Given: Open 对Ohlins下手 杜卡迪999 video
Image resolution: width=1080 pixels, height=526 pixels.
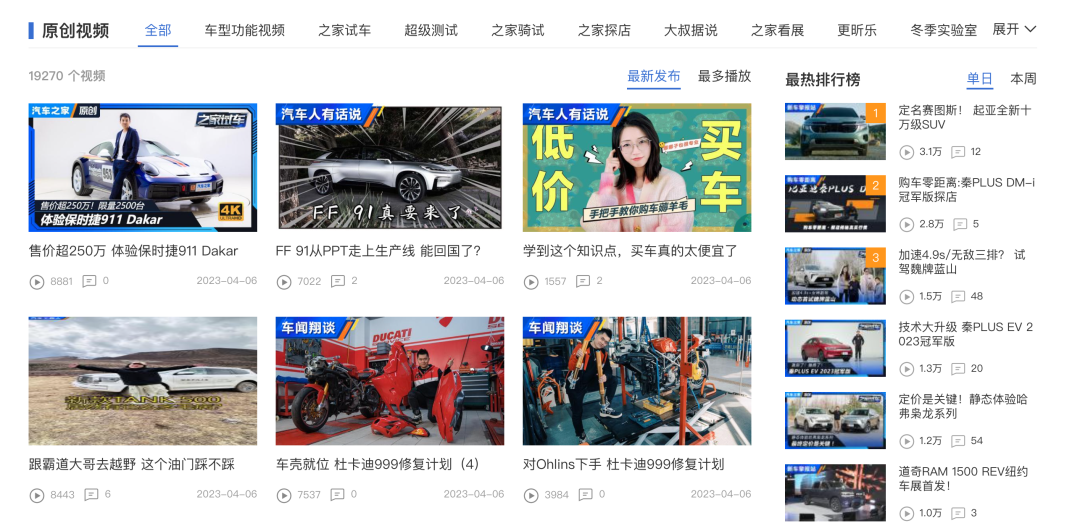Looking at the screenshot, I should pos(636,381).
